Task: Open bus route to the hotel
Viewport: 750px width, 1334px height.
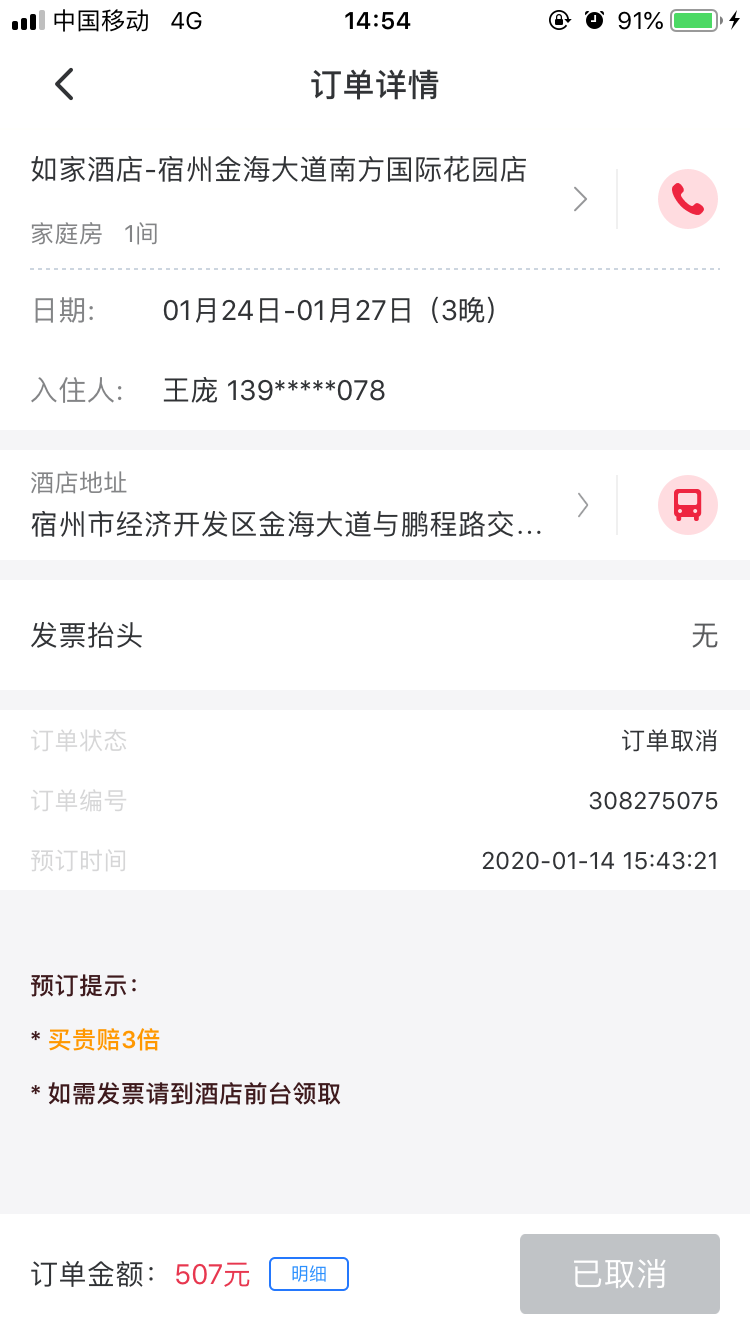Action: (x=688, y=505)
